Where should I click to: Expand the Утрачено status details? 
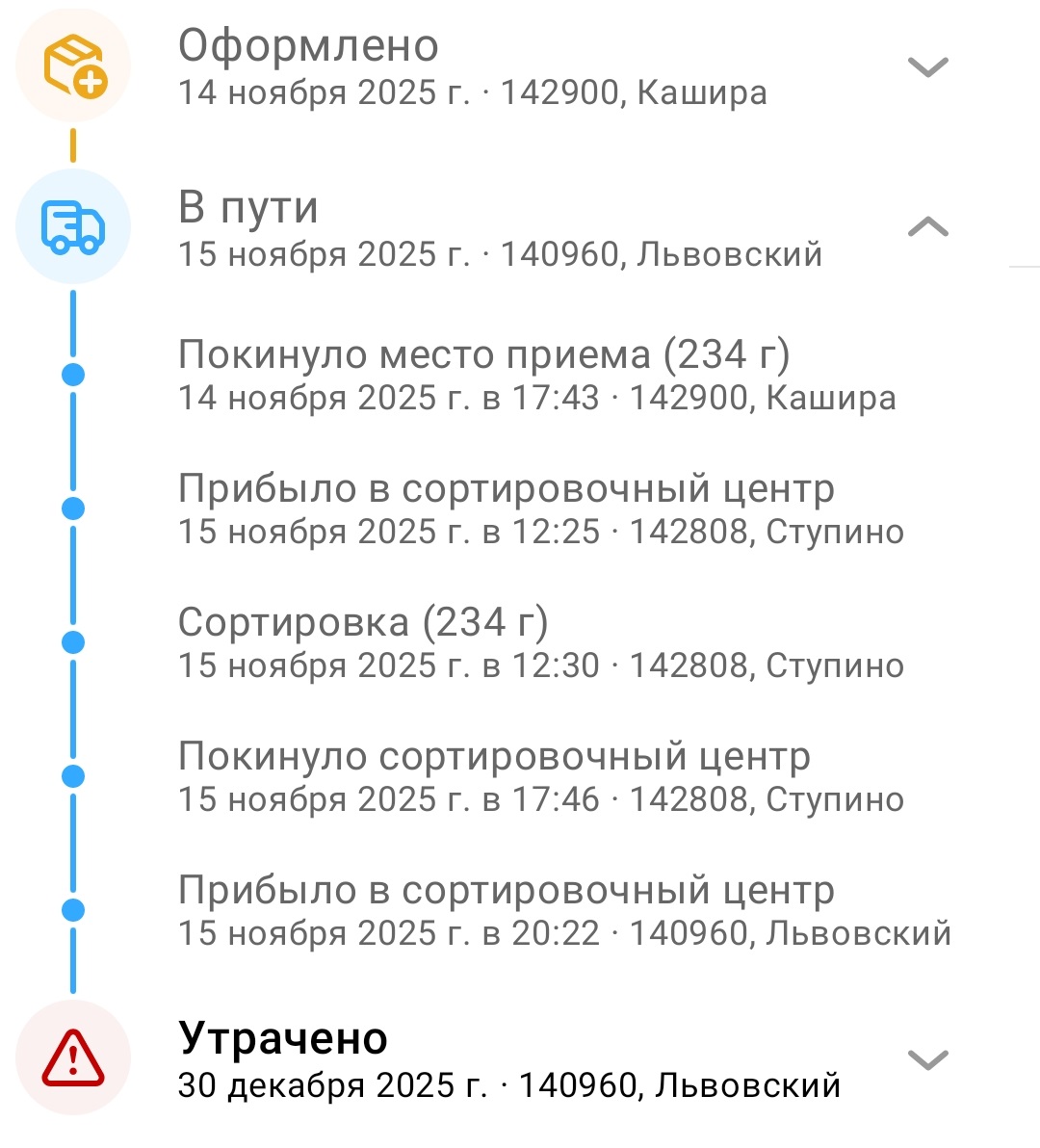pyautogui.click(x=928, y=1060)
